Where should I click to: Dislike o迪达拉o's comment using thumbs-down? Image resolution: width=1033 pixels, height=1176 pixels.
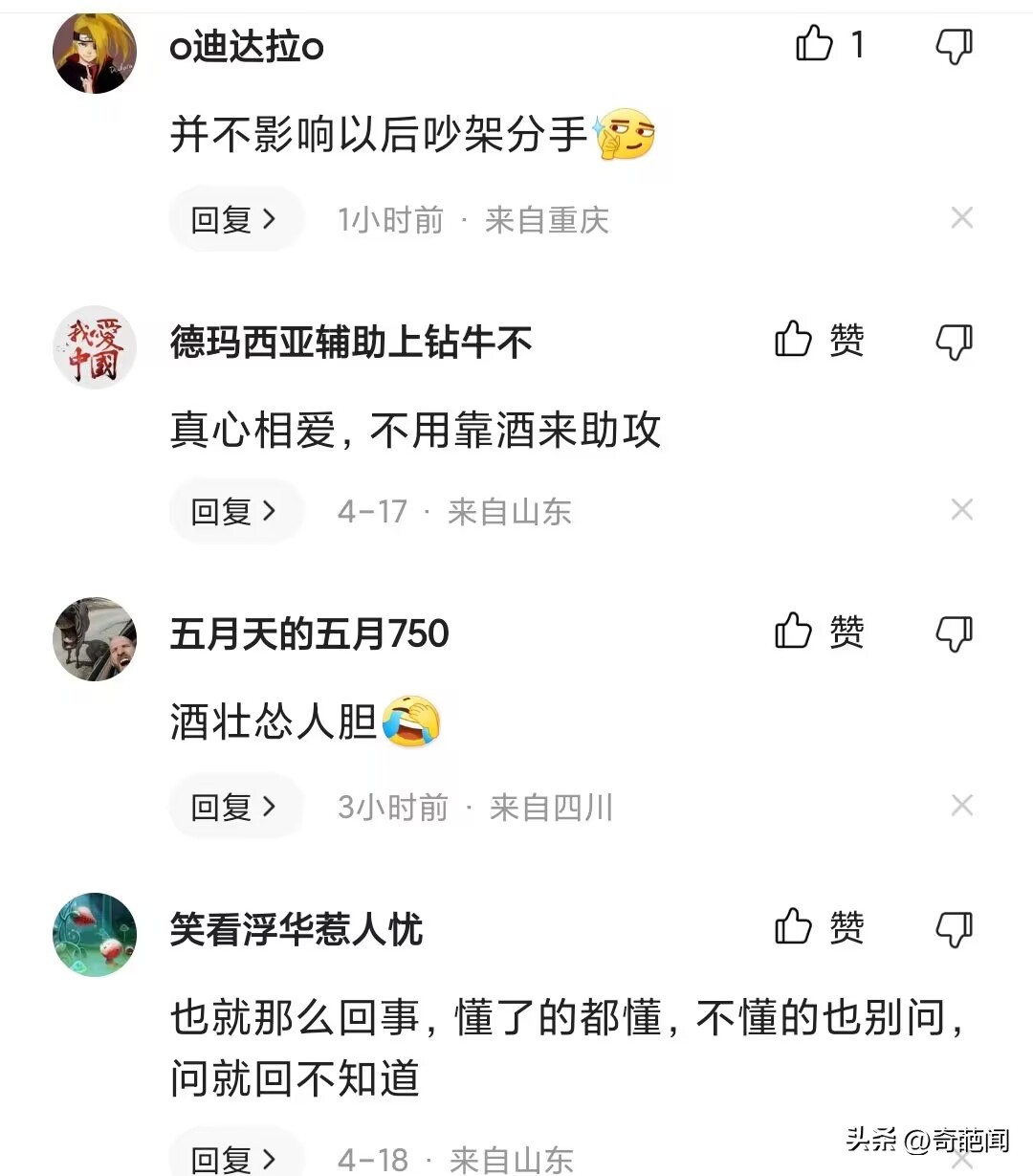(954, 45)
